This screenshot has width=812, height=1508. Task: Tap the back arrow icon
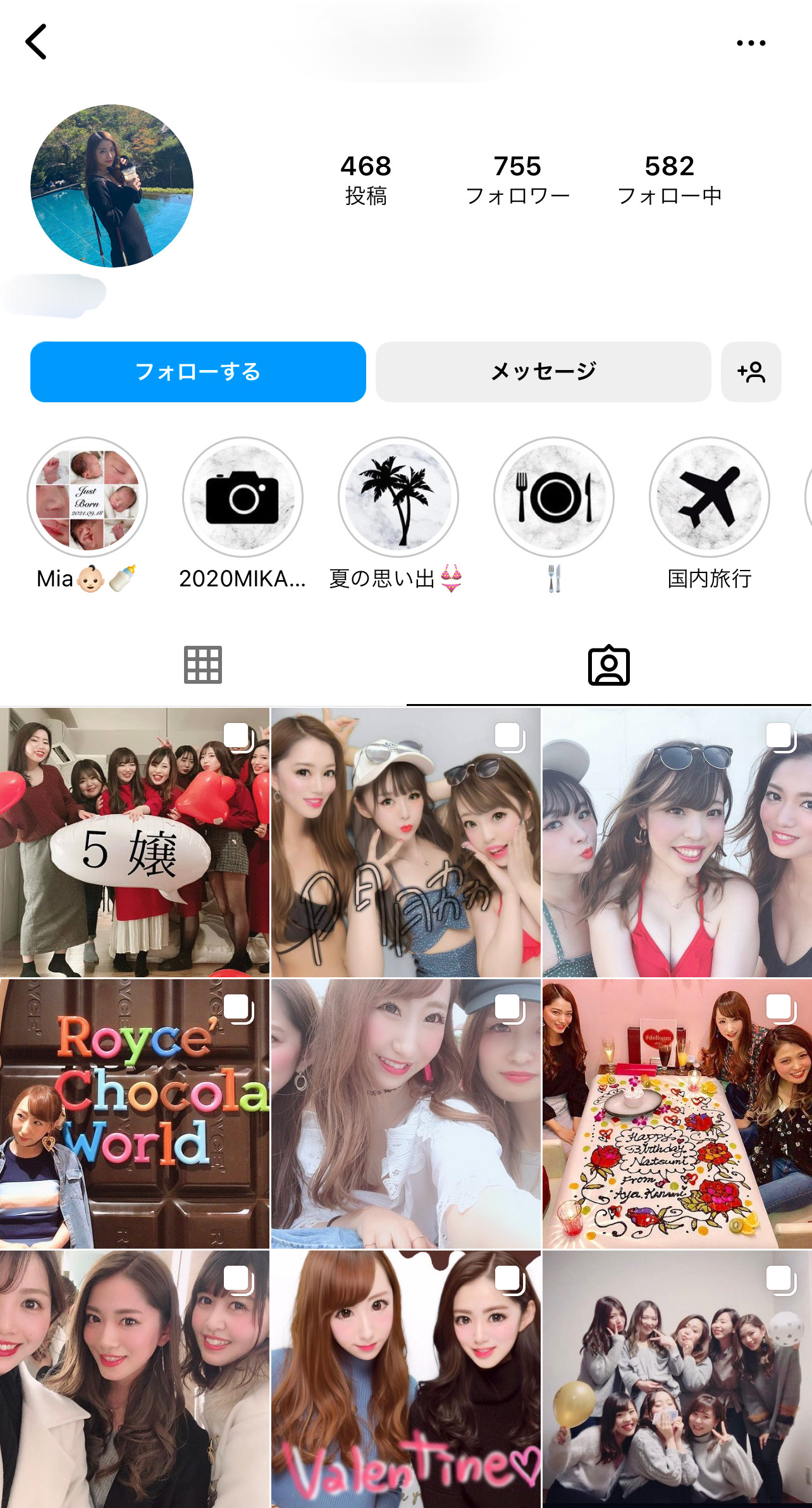point(36,42)
